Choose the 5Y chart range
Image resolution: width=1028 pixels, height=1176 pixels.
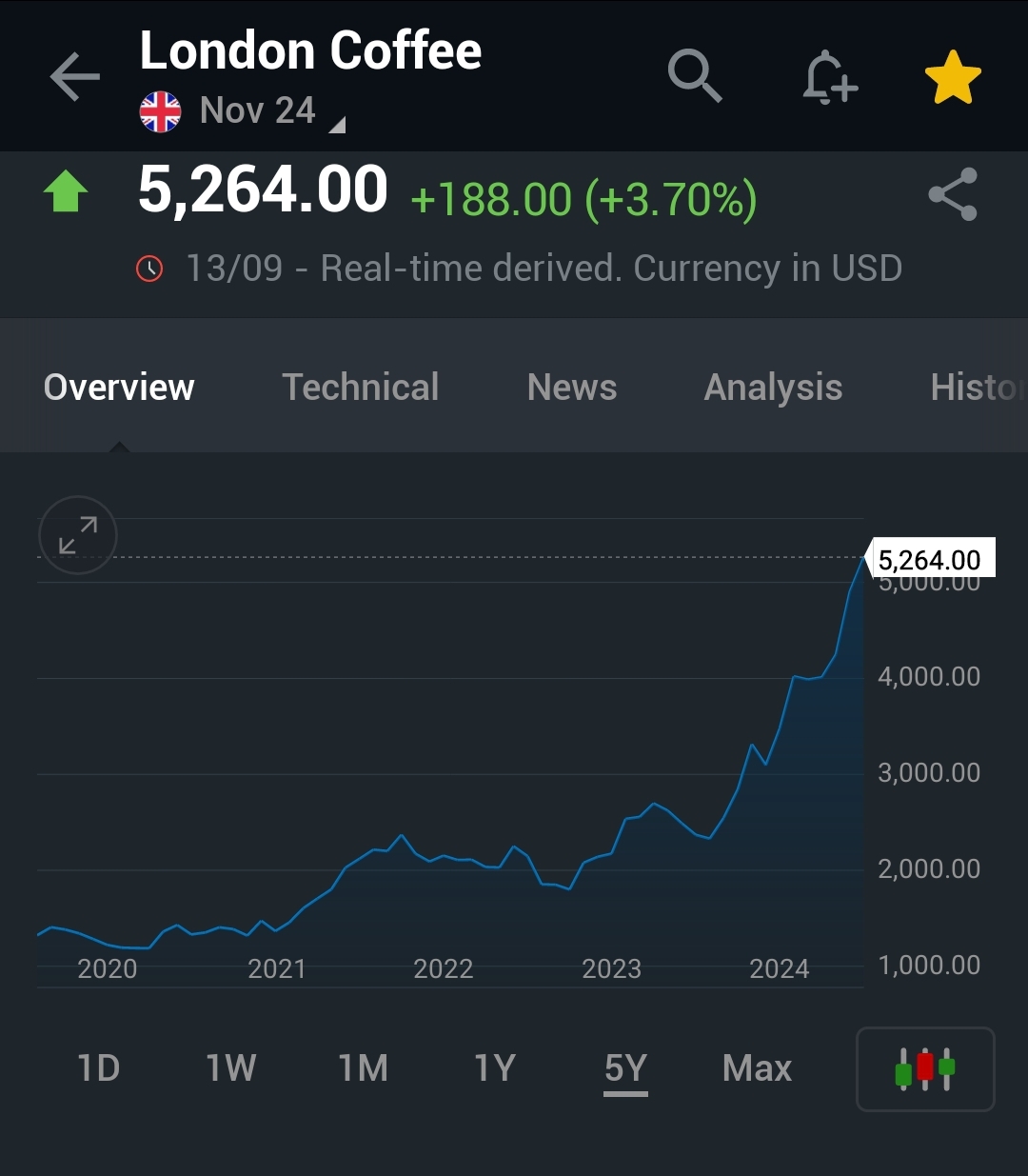[x=625, y=1068]
